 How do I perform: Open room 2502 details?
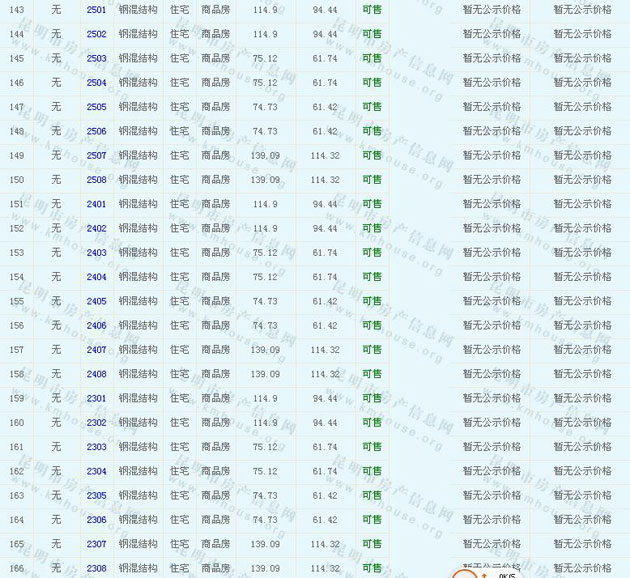[x=96, y=34]
